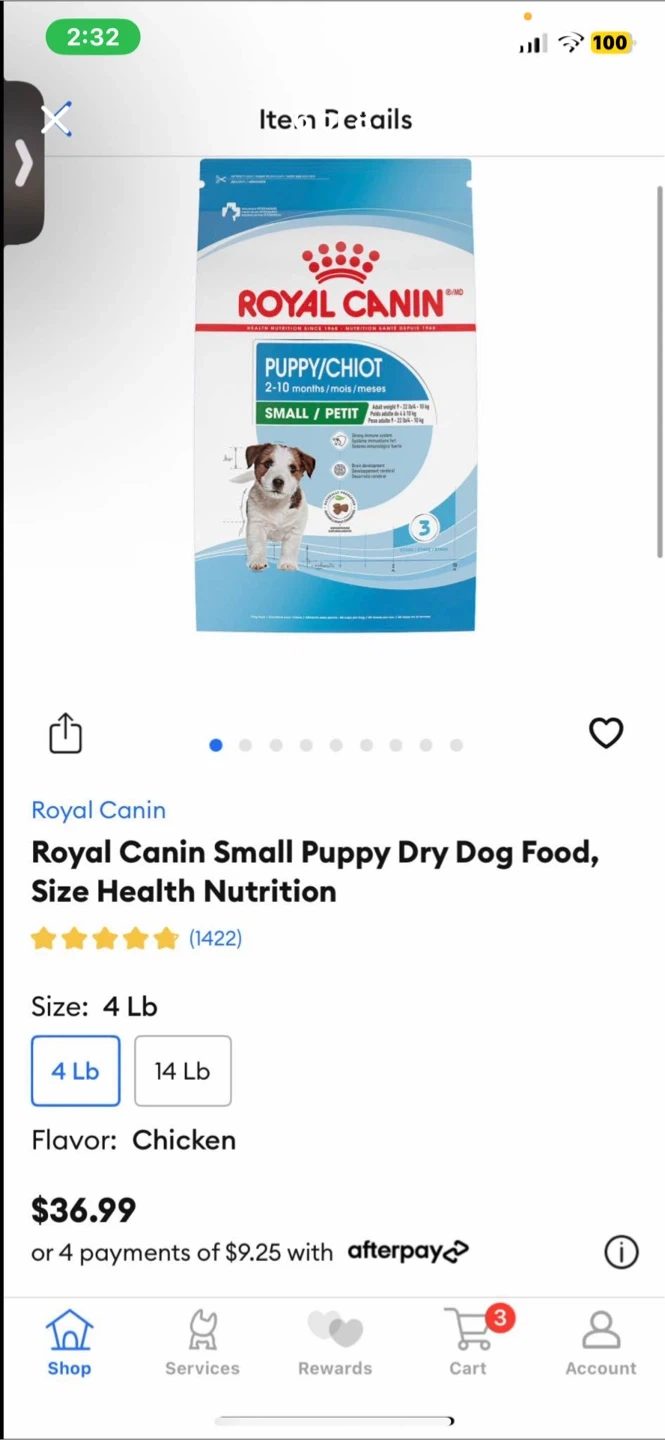Show Afterpay payment info
This screenshot has height=1440, width=665.
(x=621, y=1251)
